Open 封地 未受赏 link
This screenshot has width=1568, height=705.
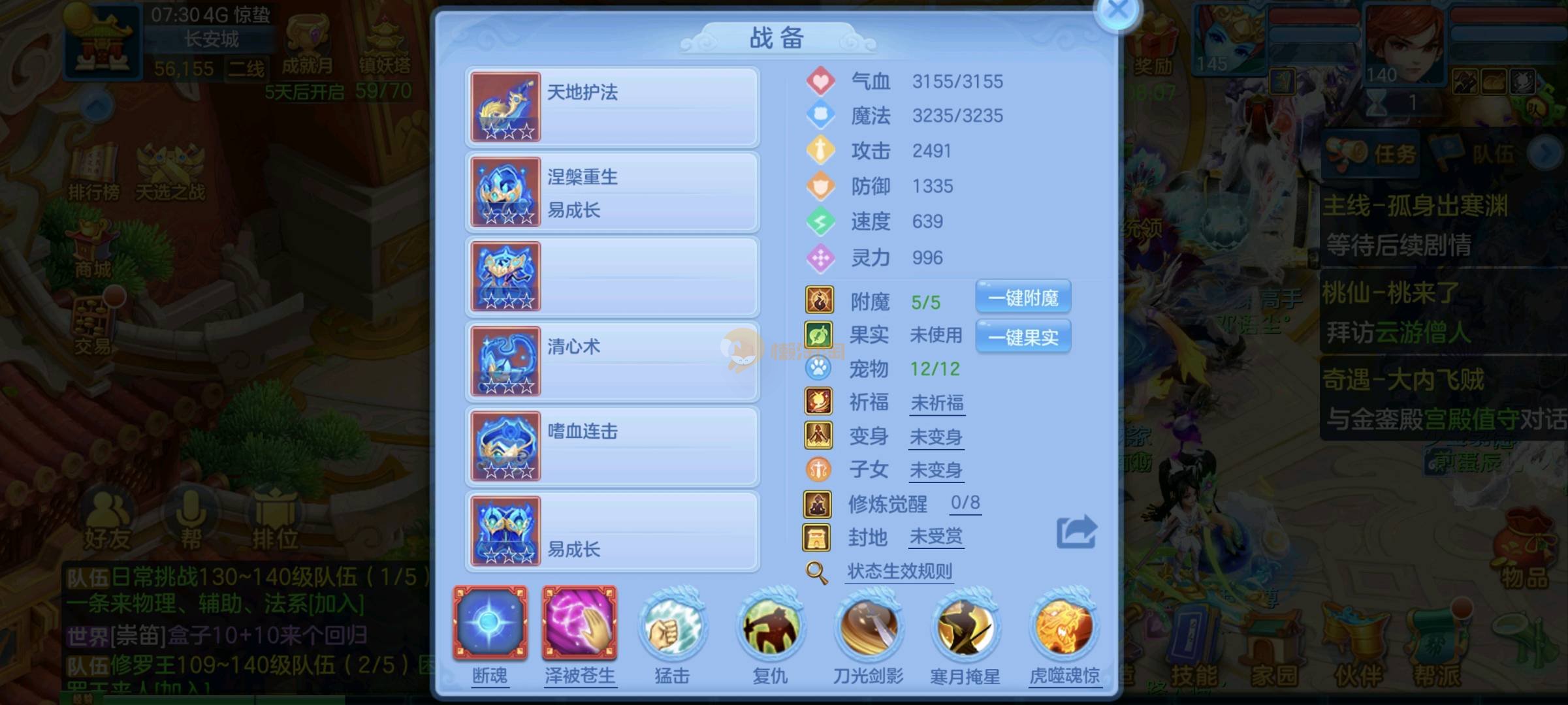(936, 537)
